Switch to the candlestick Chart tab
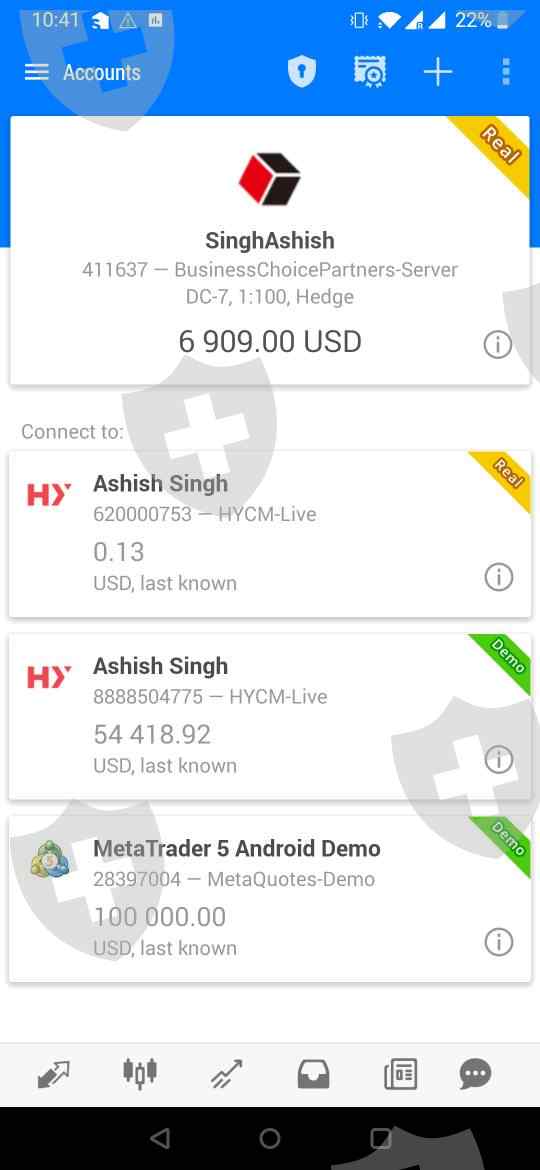Image resolution: width=540 pixels, height=1170 pixels. [x=140, y=1073]
